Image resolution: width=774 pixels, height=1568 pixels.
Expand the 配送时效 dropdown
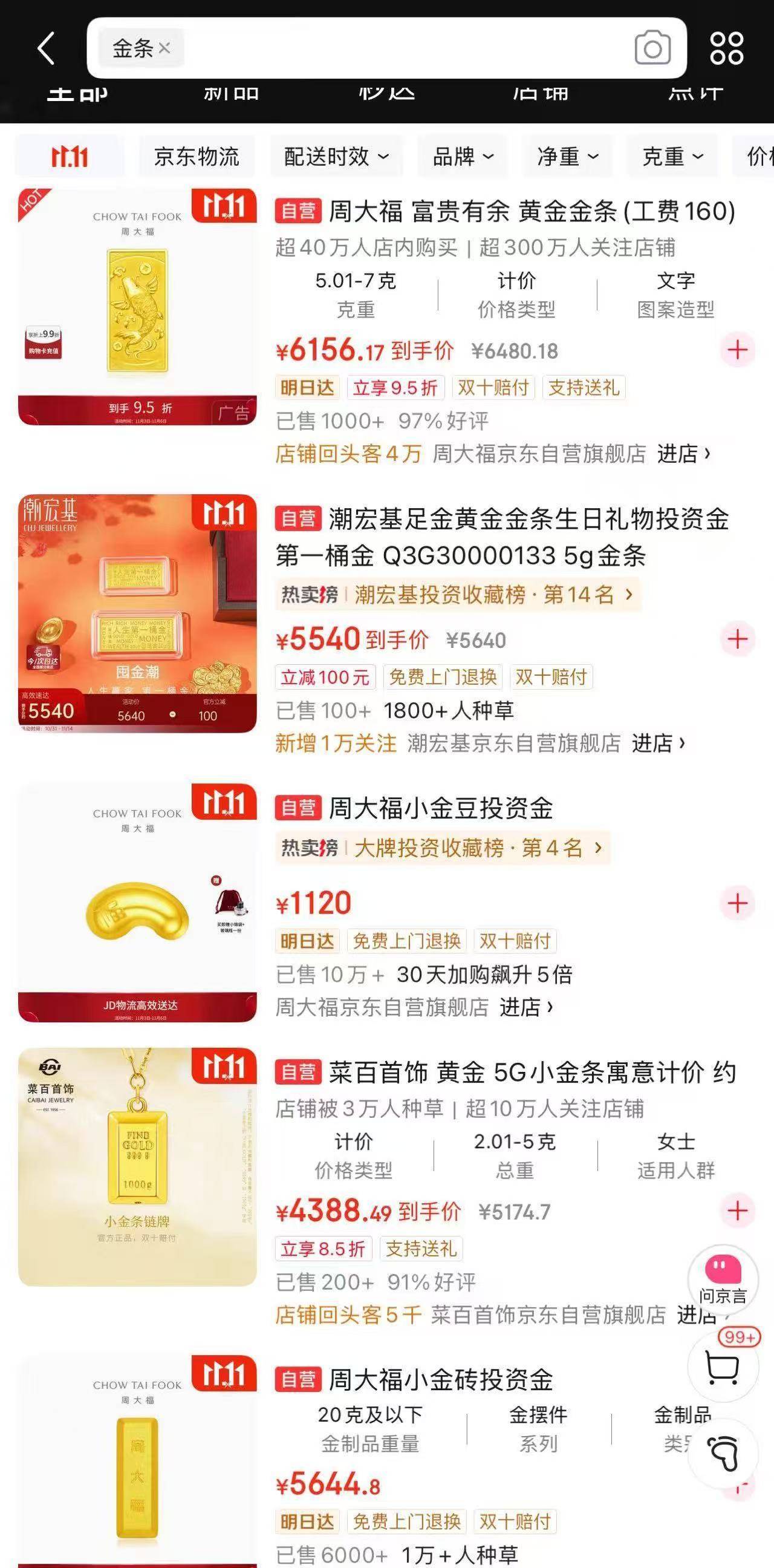pos(336,157)
